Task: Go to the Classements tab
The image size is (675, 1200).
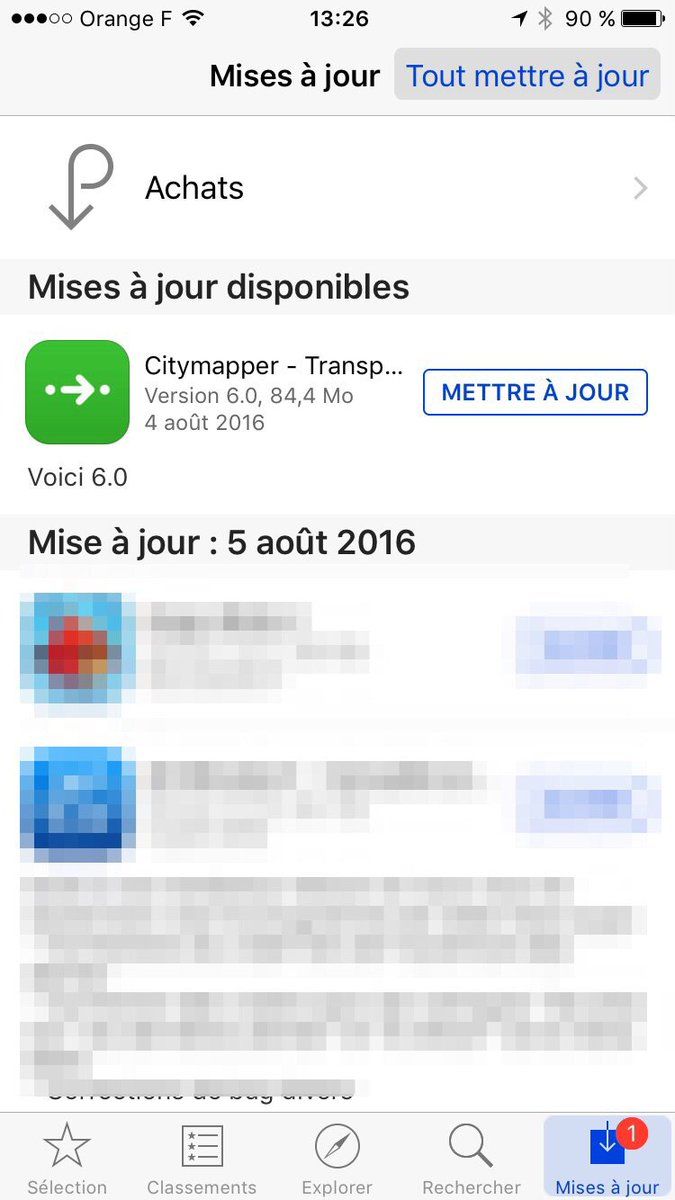Action: click(x=202, y=1158)
